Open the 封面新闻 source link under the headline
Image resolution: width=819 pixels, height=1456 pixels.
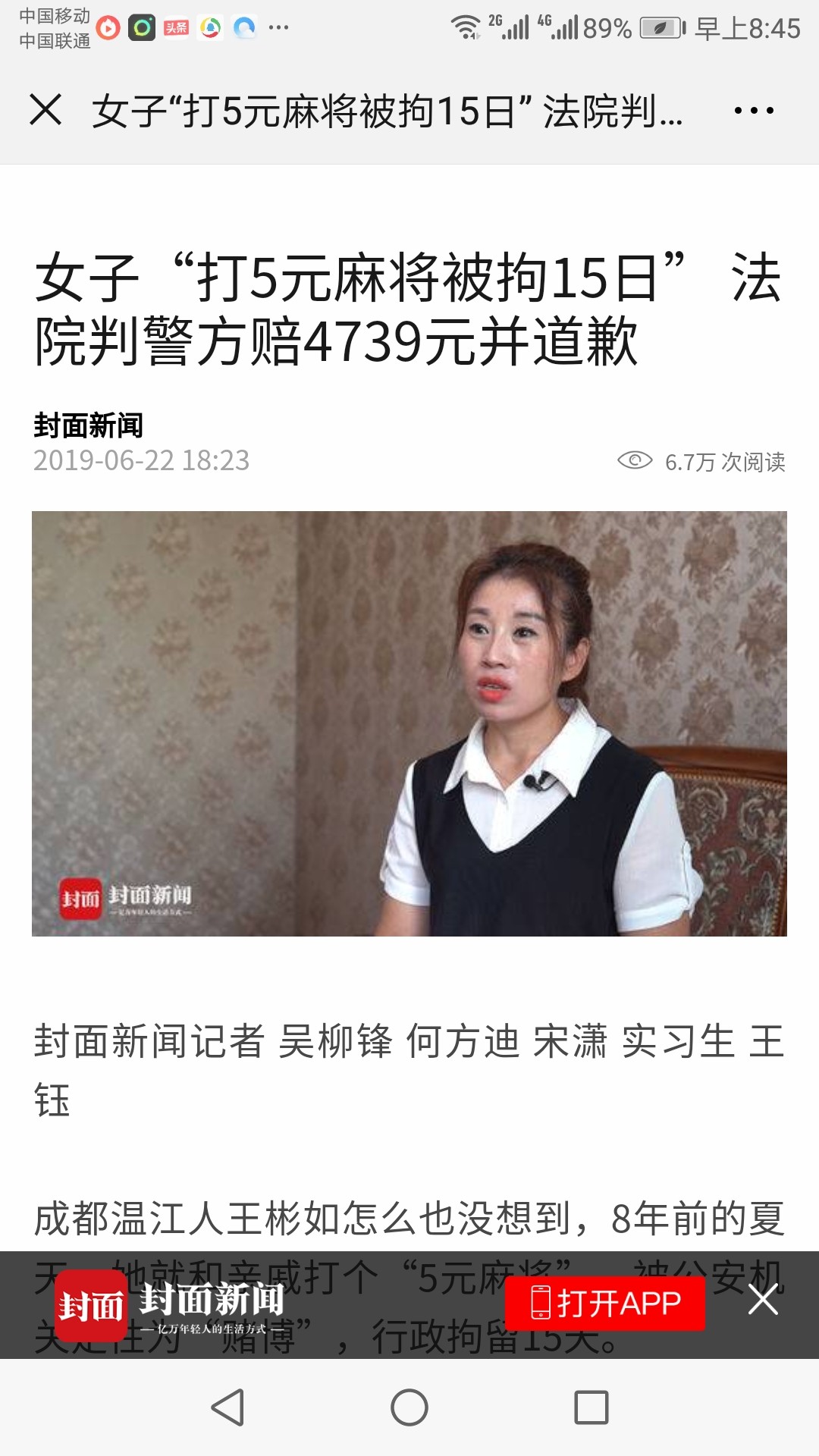pyautogui.click(x=89, y=425)
